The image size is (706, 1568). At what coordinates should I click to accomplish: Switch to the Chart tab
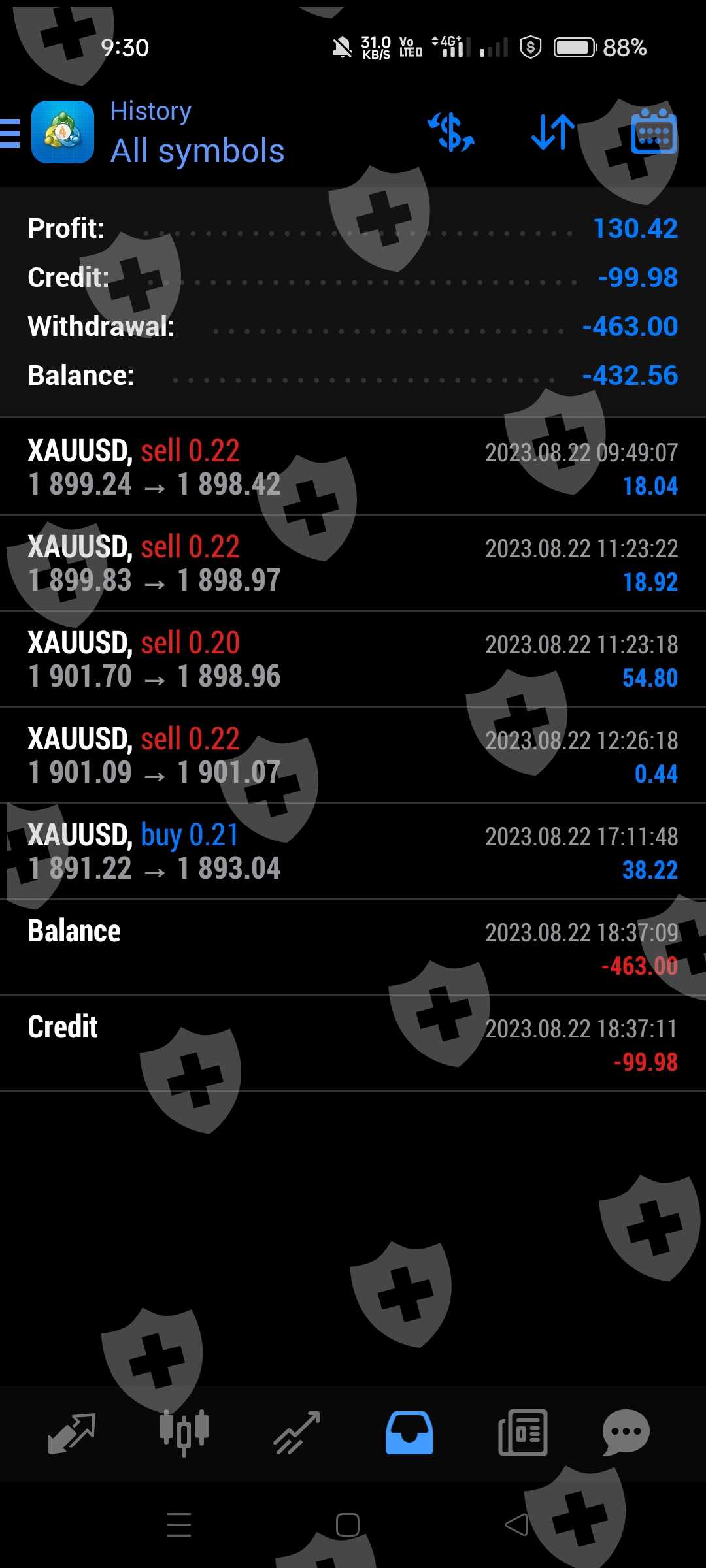click(184, 1432)
